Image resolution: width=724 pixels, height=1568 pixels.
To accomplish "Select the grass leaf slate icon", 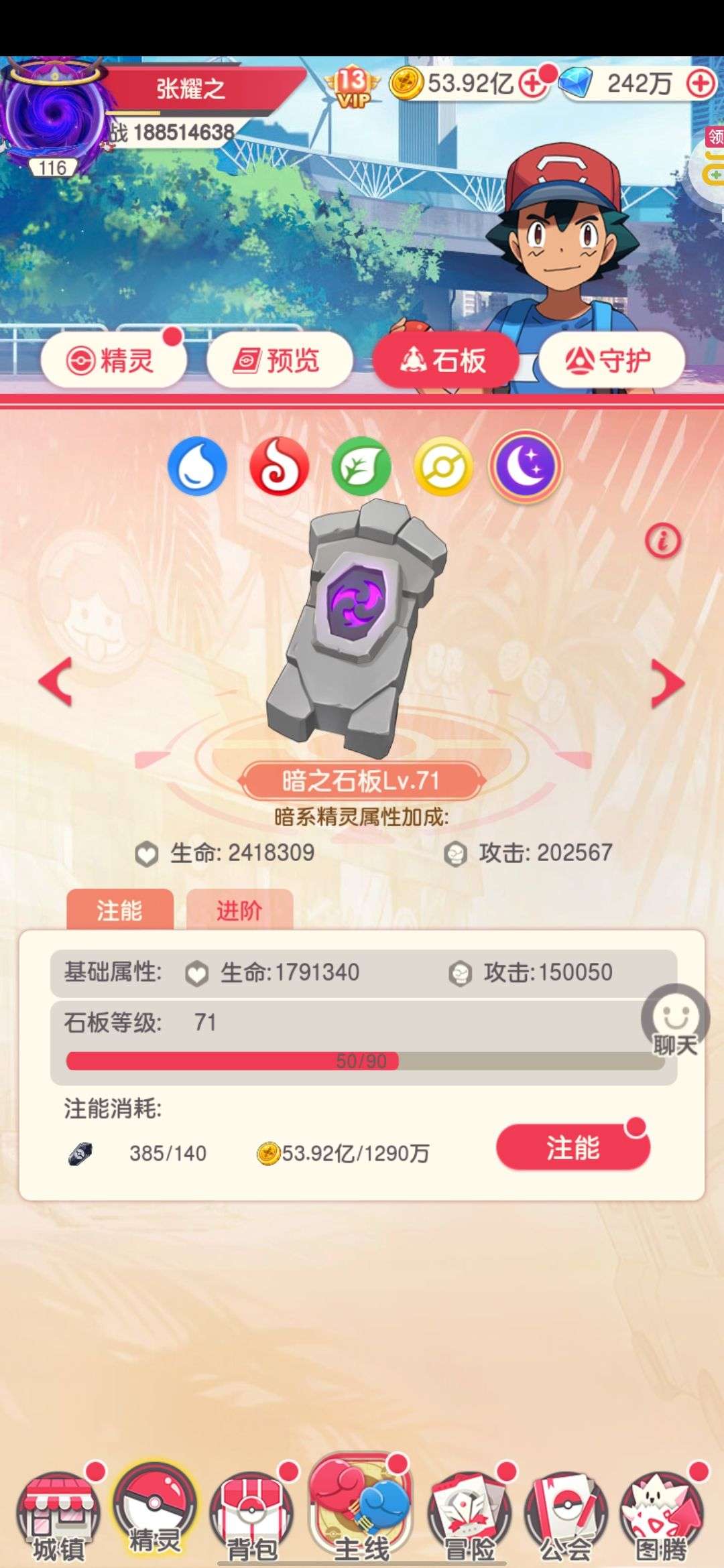I will click(361, 466).
